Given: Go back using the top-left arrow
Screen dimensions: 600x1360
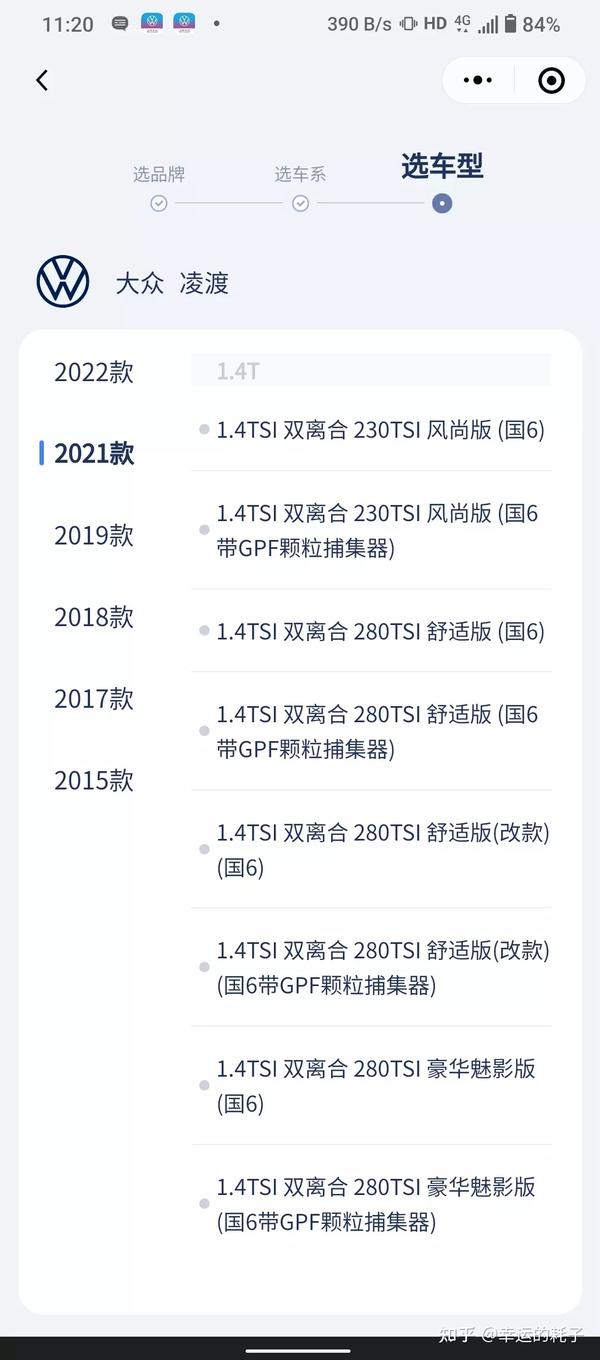Looking at the screenshot, I should [x=42, y=81].
